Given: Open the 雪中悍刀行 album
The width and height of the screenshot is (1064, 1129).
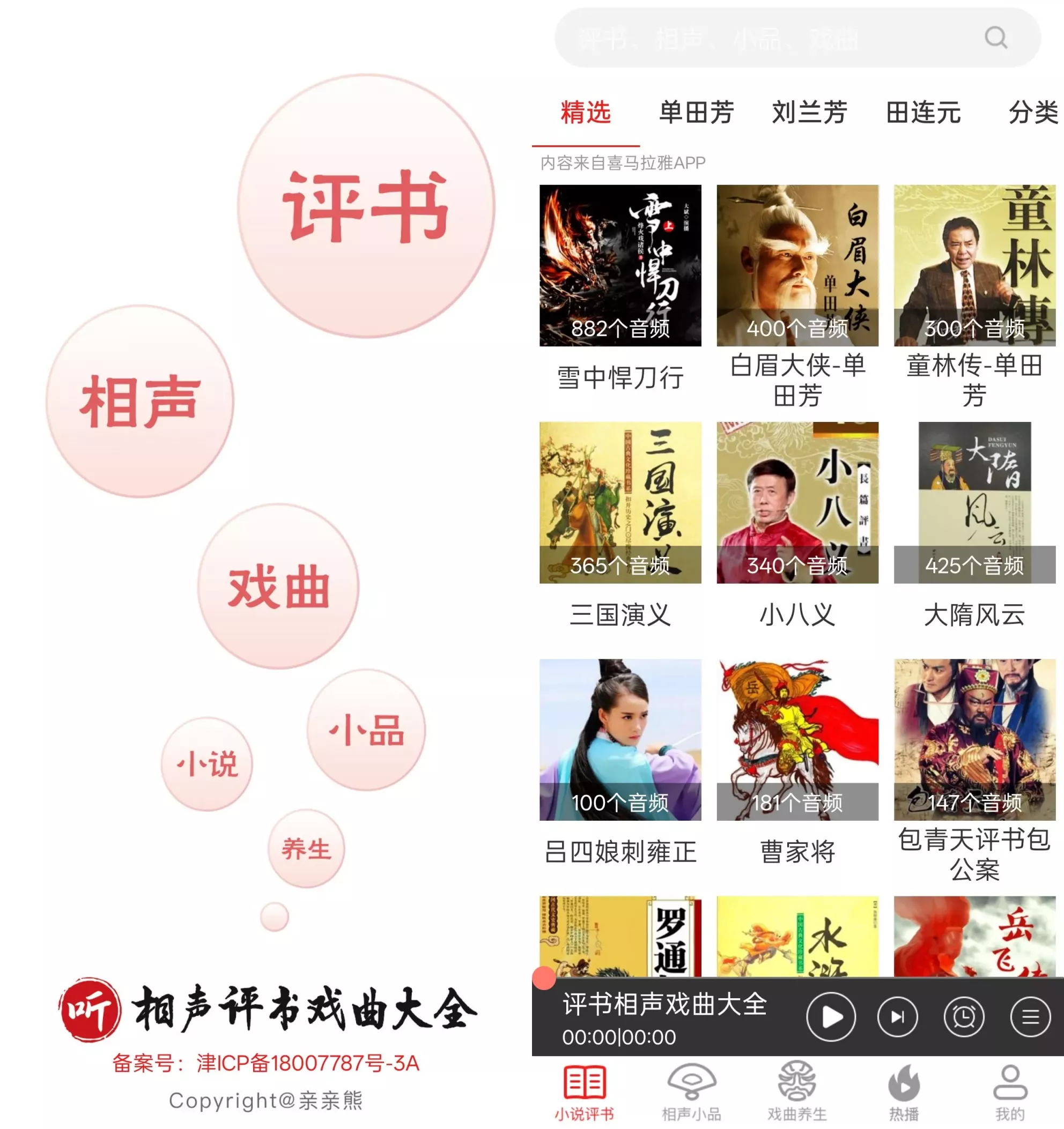Looking at the screenshot, I should [x=620, y=266].
